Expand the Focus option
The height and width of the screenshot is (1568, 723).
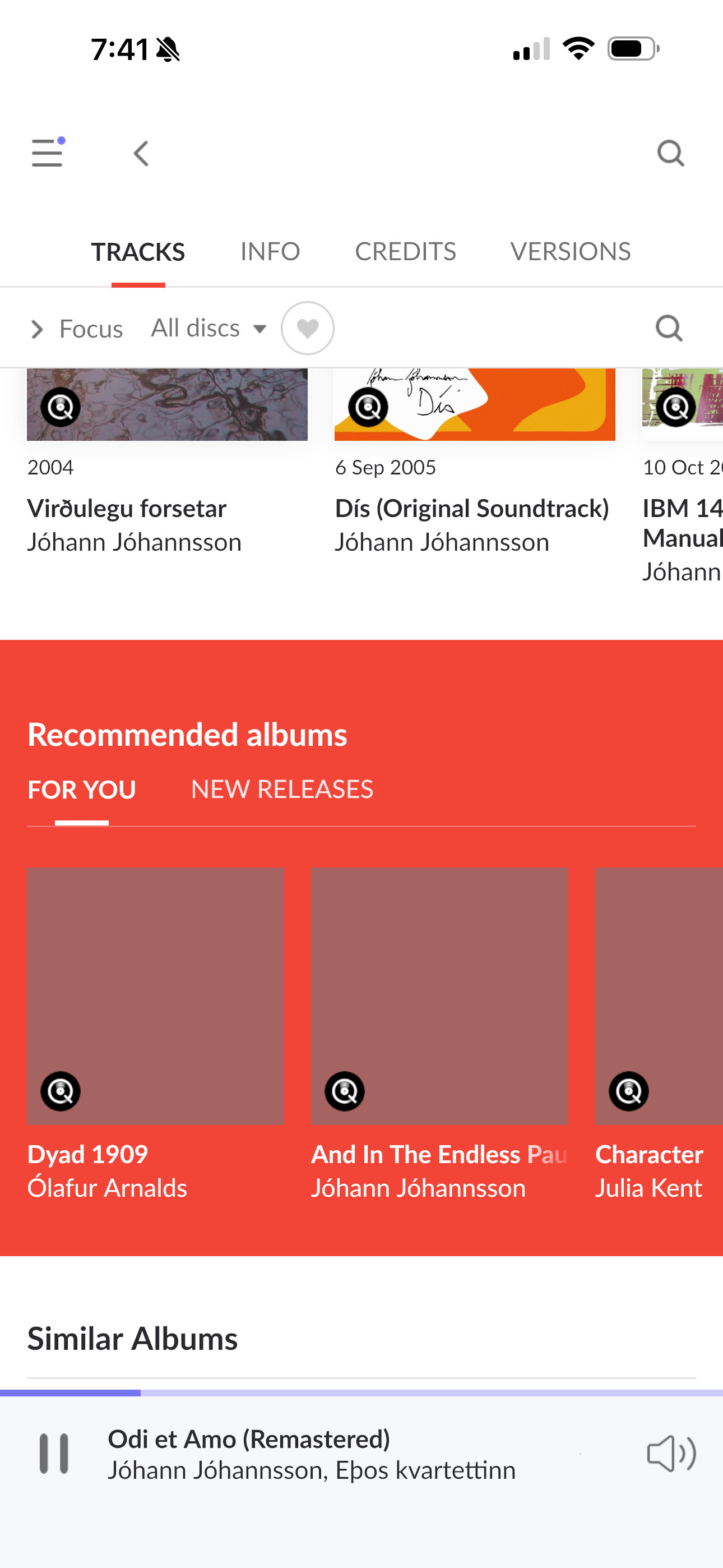pyautogui.click(x=77, y=329)
